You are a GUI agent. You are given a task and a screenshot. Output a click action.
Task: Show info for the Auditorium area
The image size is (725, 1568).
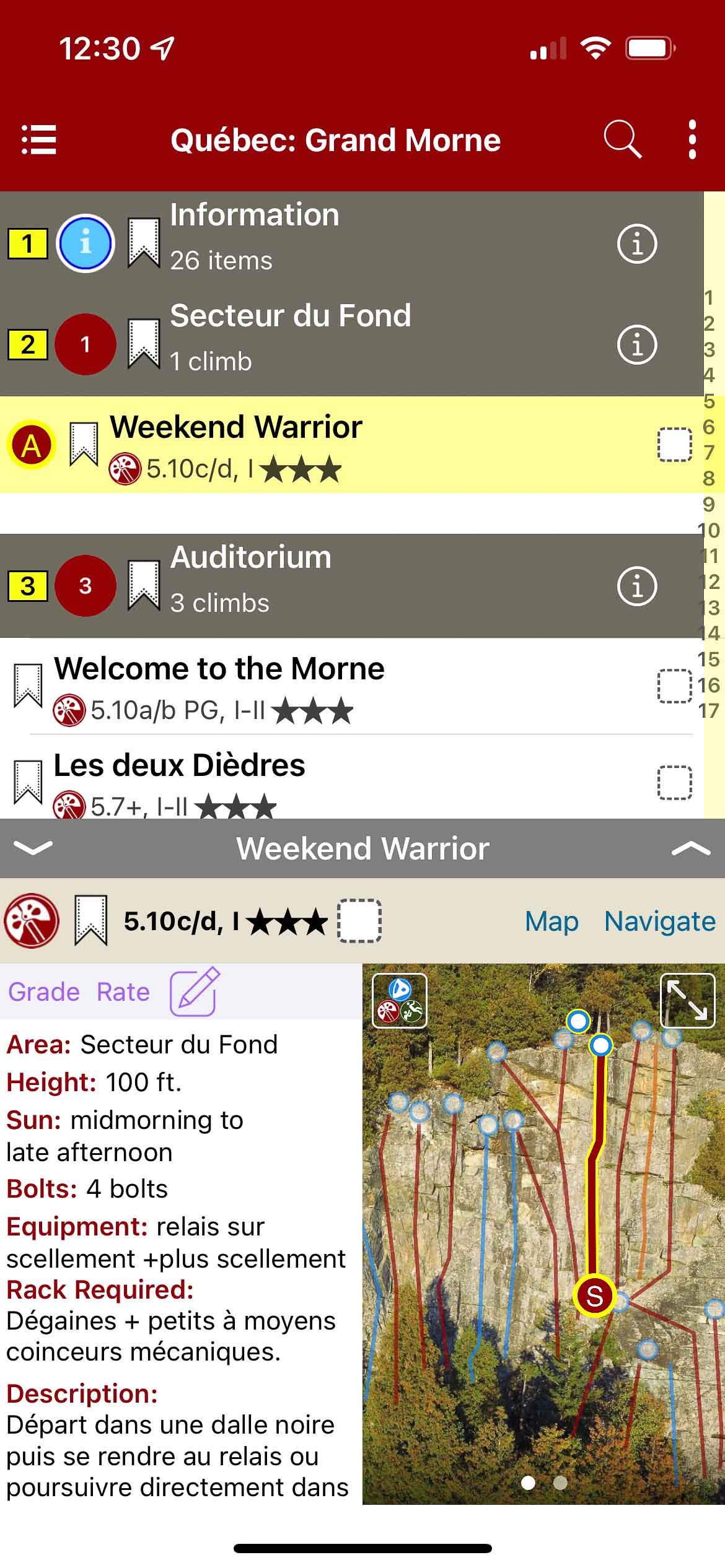pos(636,586)
